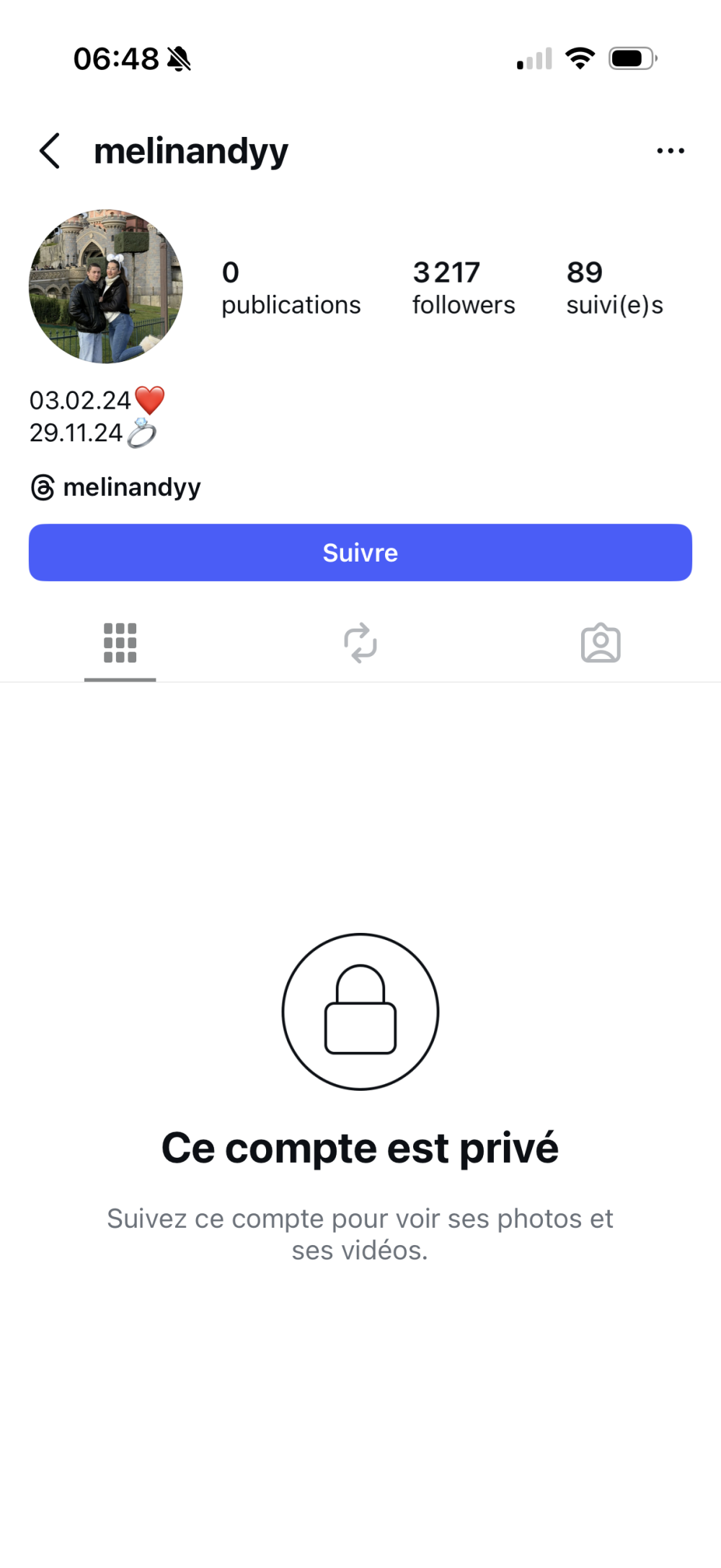Tap the Suivre button to follow
Viewport: 721px width, 1568px height.
click(x=360, y=552)
